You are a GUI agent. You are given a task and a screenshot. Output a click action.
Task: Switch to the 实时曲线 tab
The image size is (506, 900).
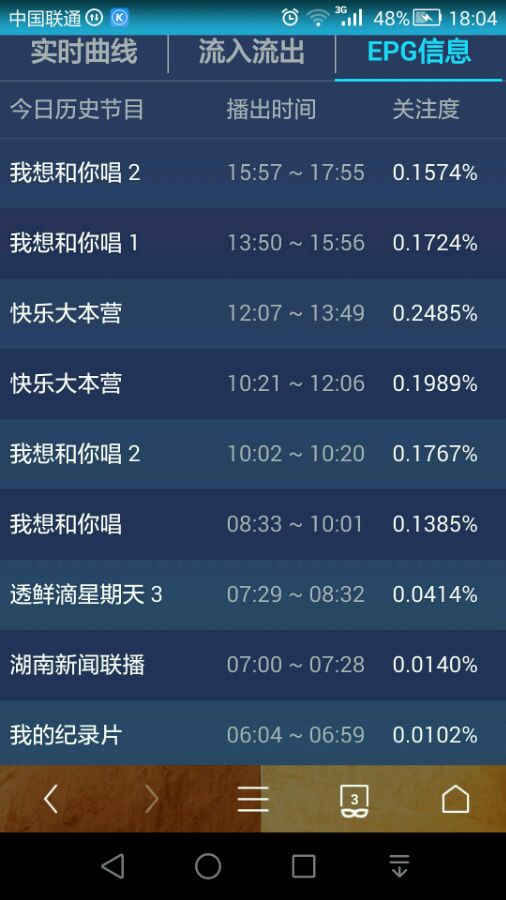(84, 52)
